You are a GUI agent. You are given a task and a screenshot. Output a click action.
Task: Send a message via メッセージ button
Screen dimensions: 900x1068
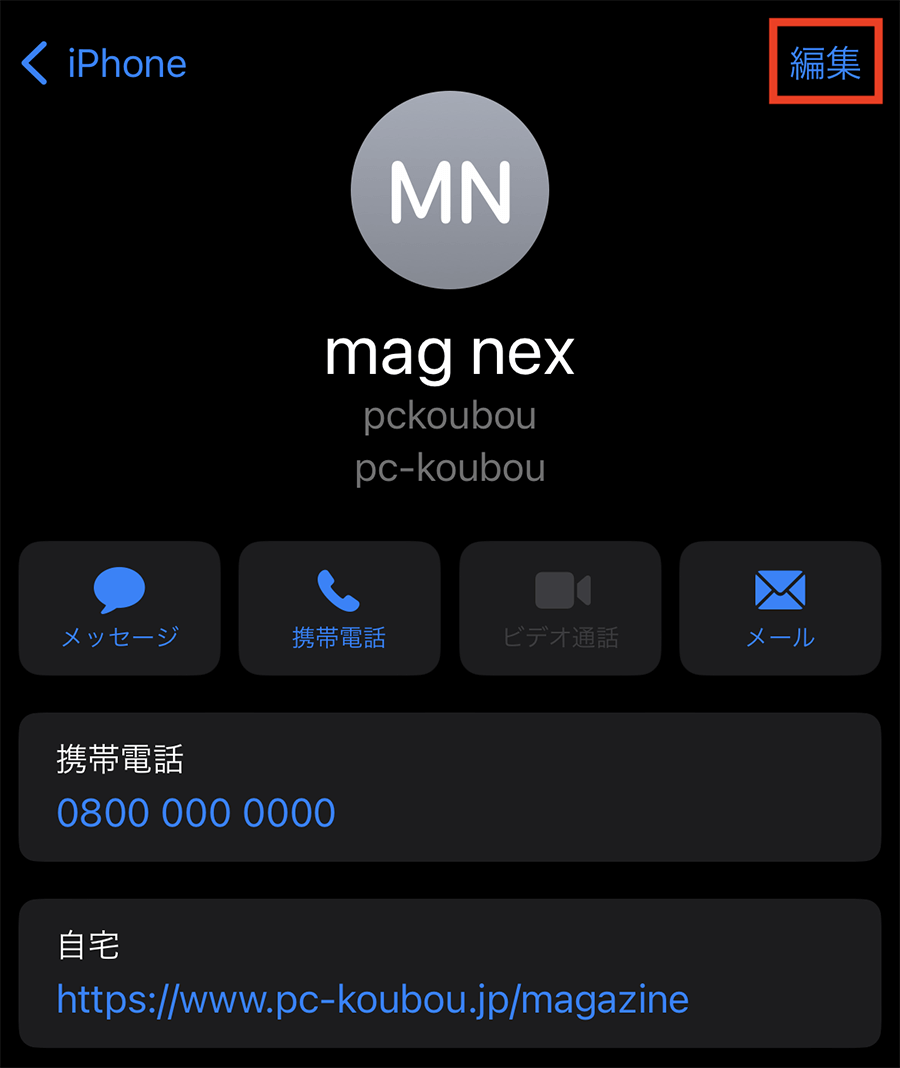pos(120,608)
